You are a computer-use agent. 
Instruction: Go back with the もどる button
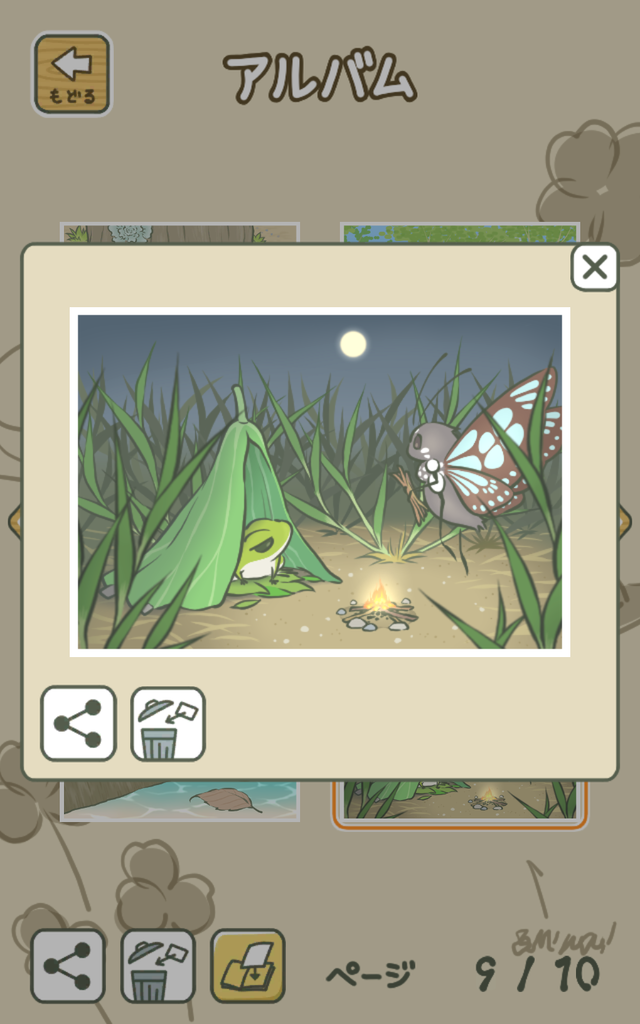(x=72, y=74)
